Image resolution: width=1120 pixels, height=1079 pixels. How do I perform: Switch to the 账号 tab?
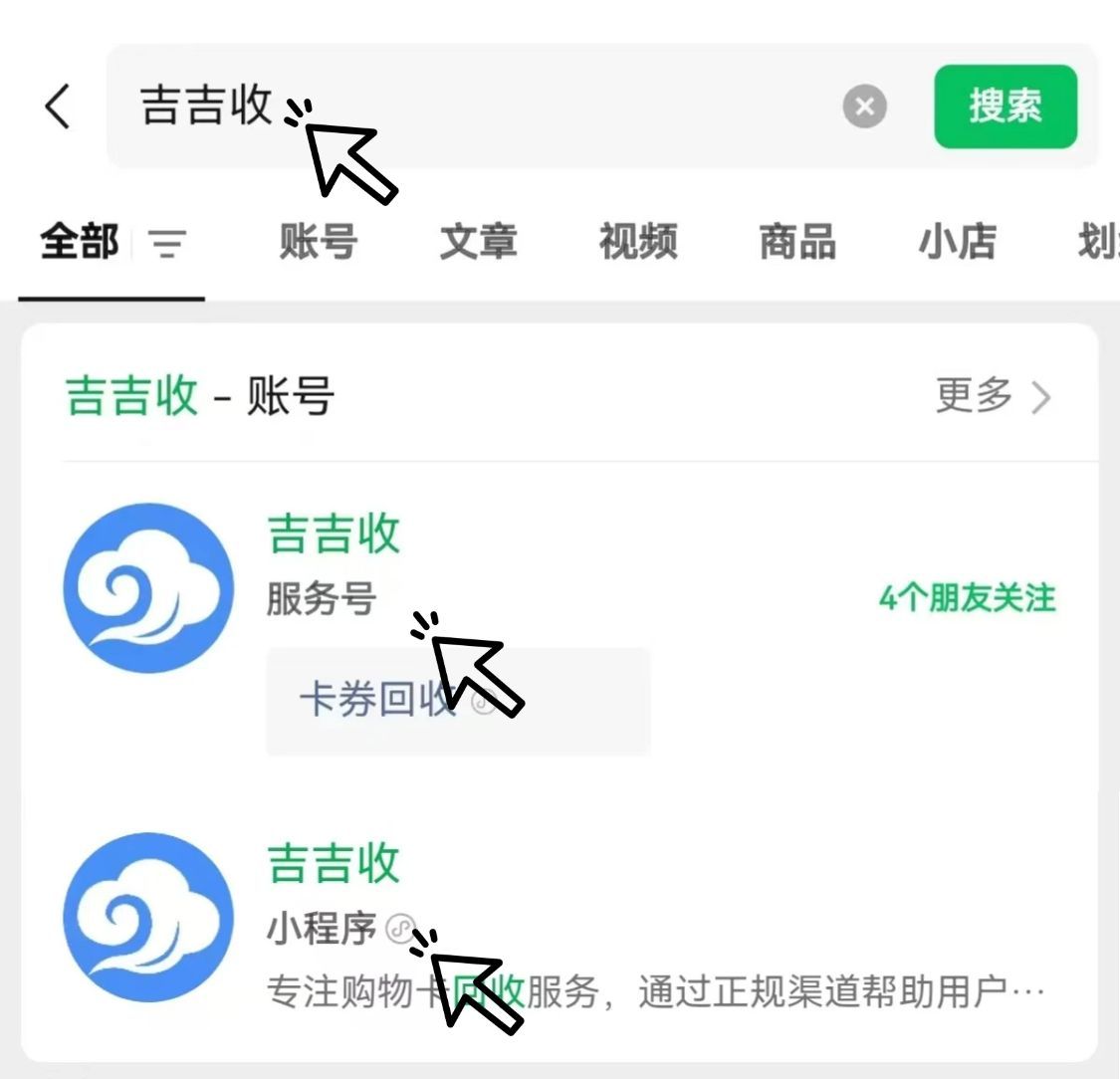pyautogui.click(x=318, y=242)
